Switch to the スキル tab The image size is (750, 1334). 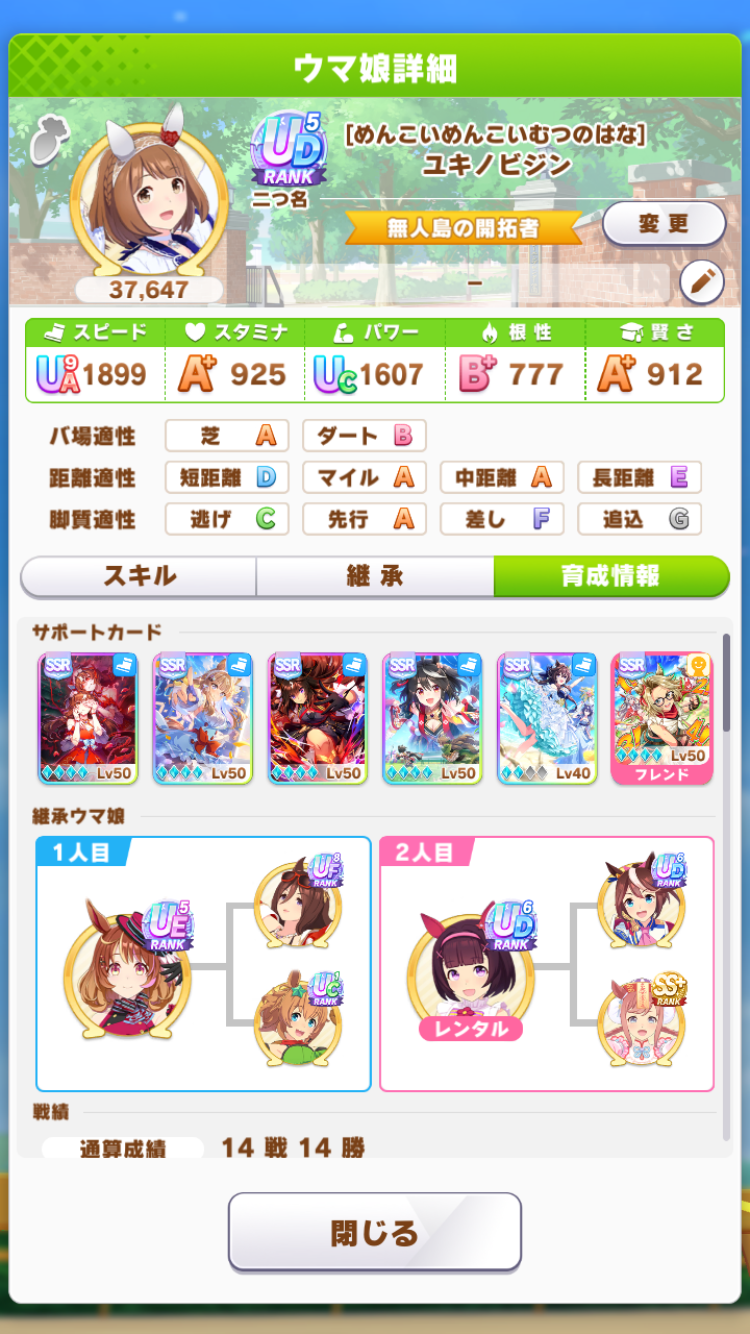coord(139,576)
